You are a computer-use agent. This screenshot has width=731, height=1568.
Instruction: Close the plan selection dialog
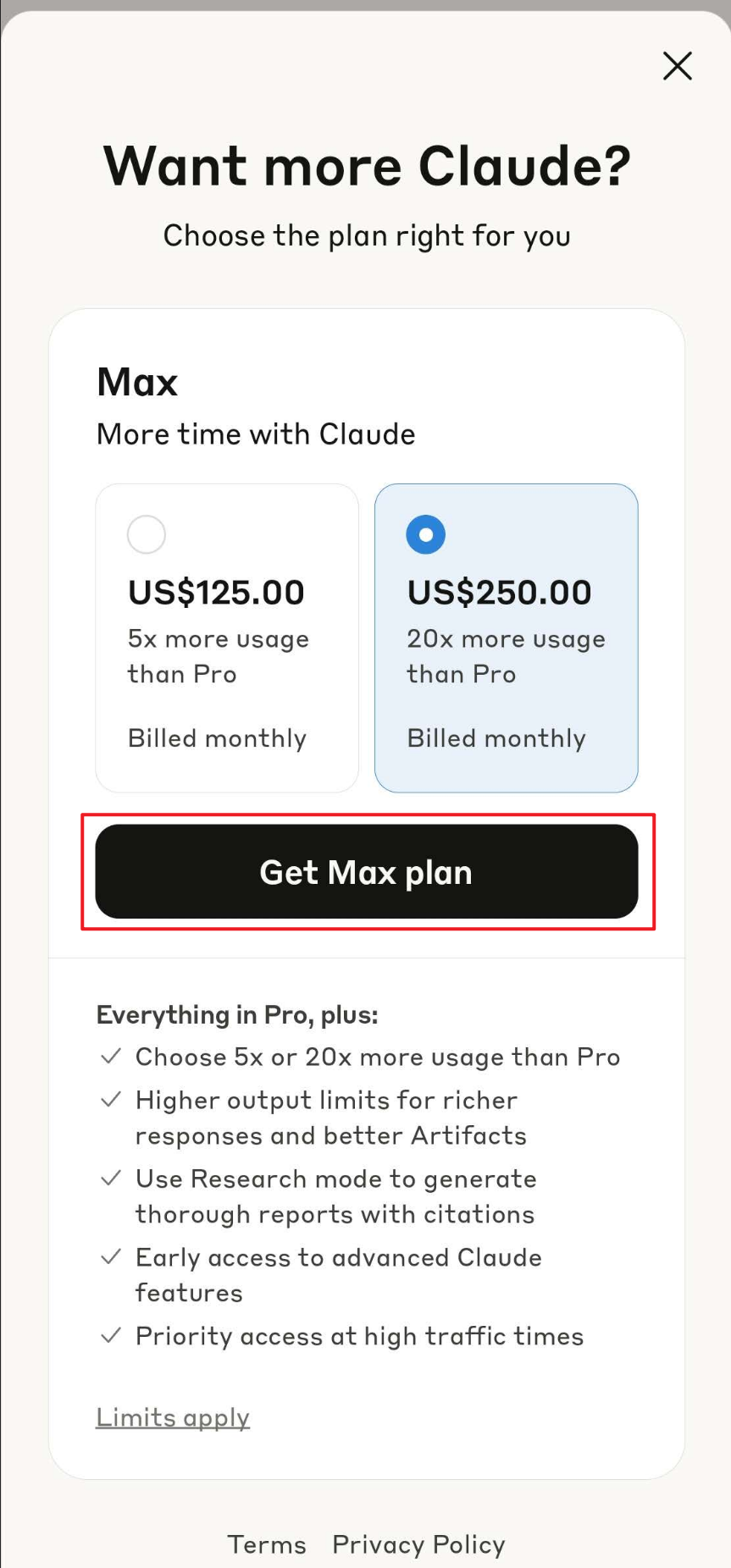coord(677,66)
